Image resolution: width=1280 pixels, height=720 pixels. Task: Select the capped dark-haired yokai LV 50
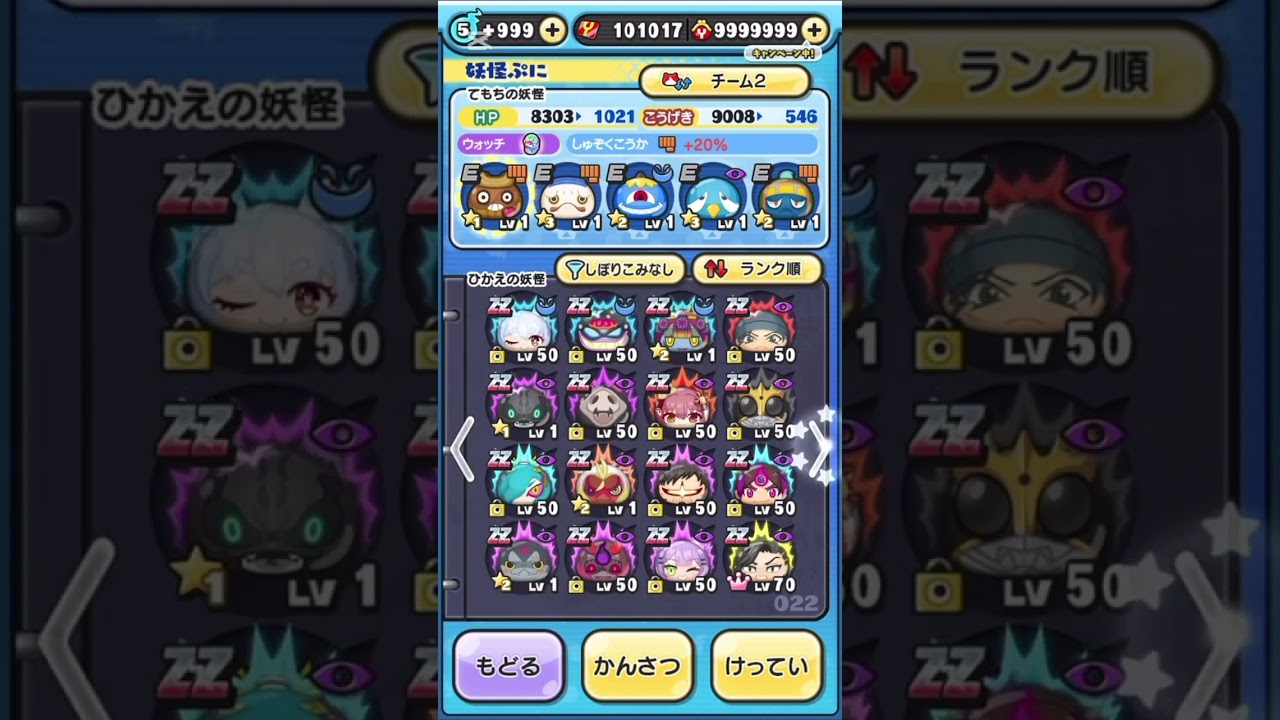coord(760,329)
